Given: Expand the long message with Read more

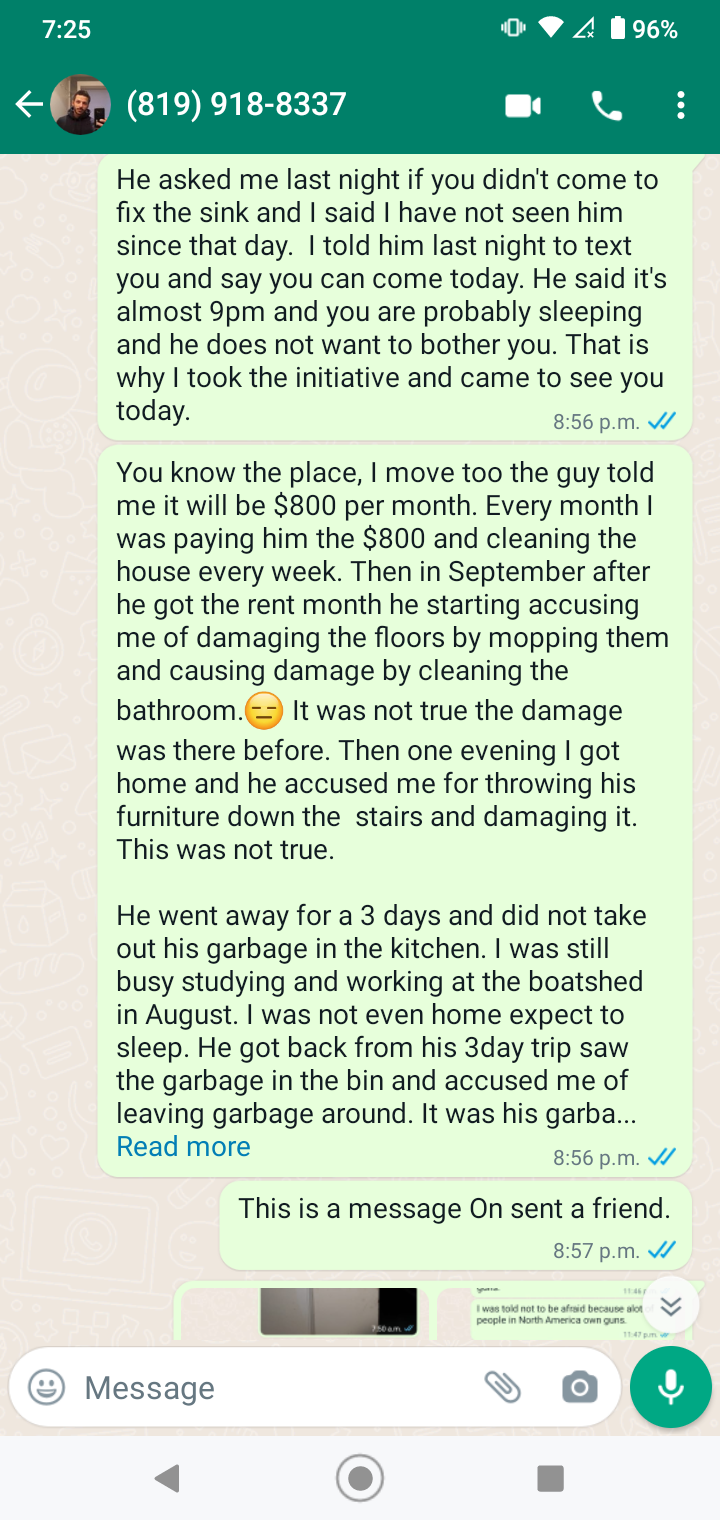Looking at the screenshot, I should coord(183,1146).
